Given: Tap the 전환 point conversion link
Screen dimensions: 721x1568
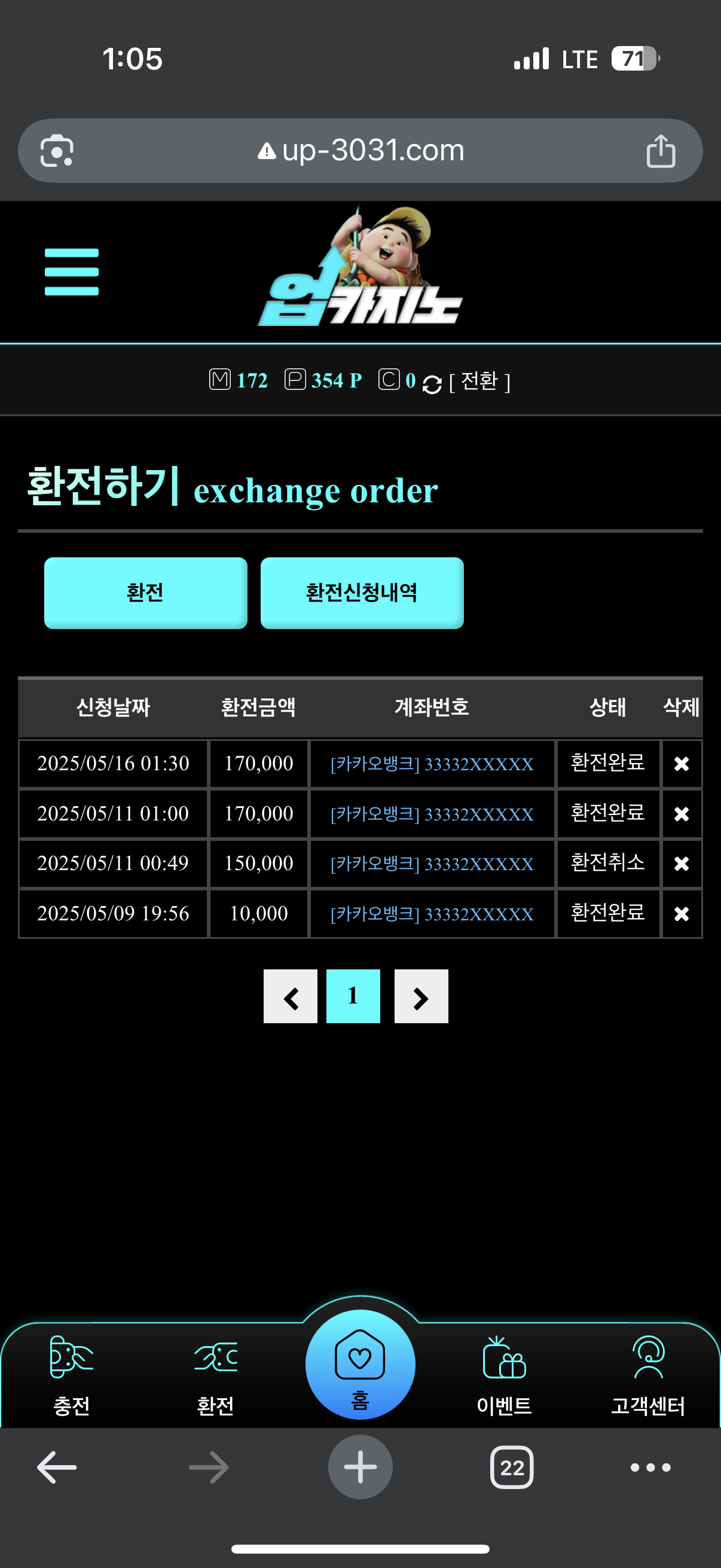Looking at the screenshot, I should click(x=479, y=381).
